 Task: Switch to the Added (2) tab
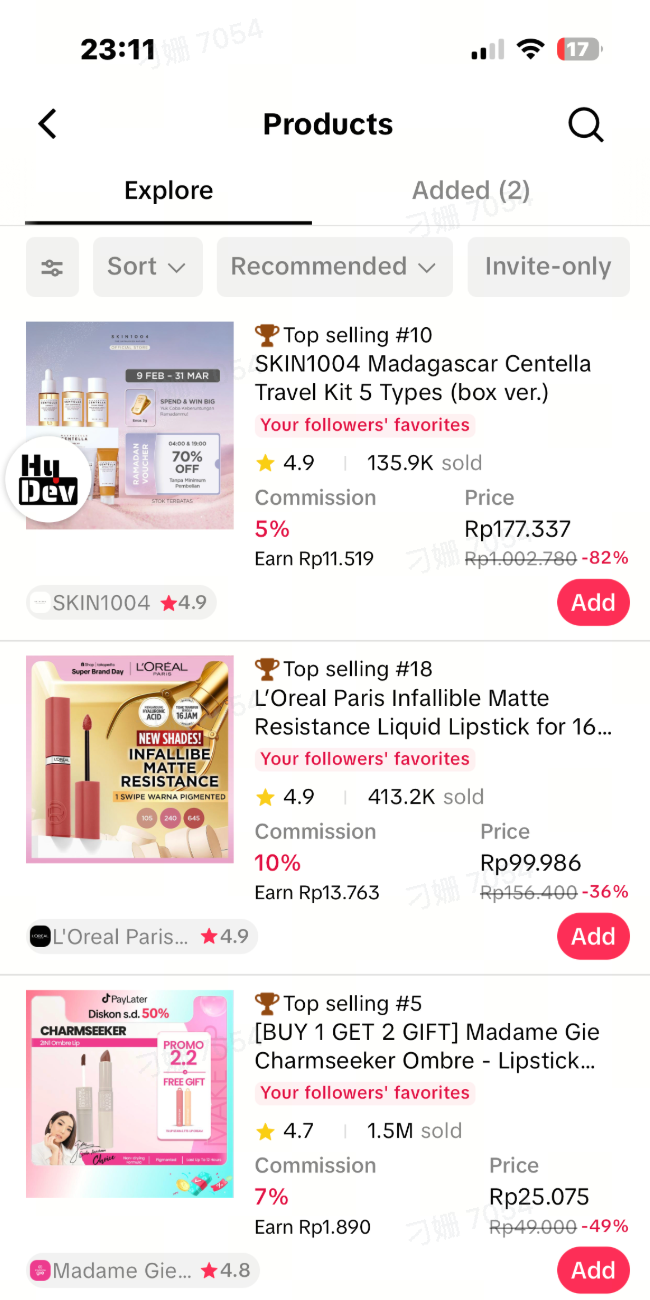[470, 190]
